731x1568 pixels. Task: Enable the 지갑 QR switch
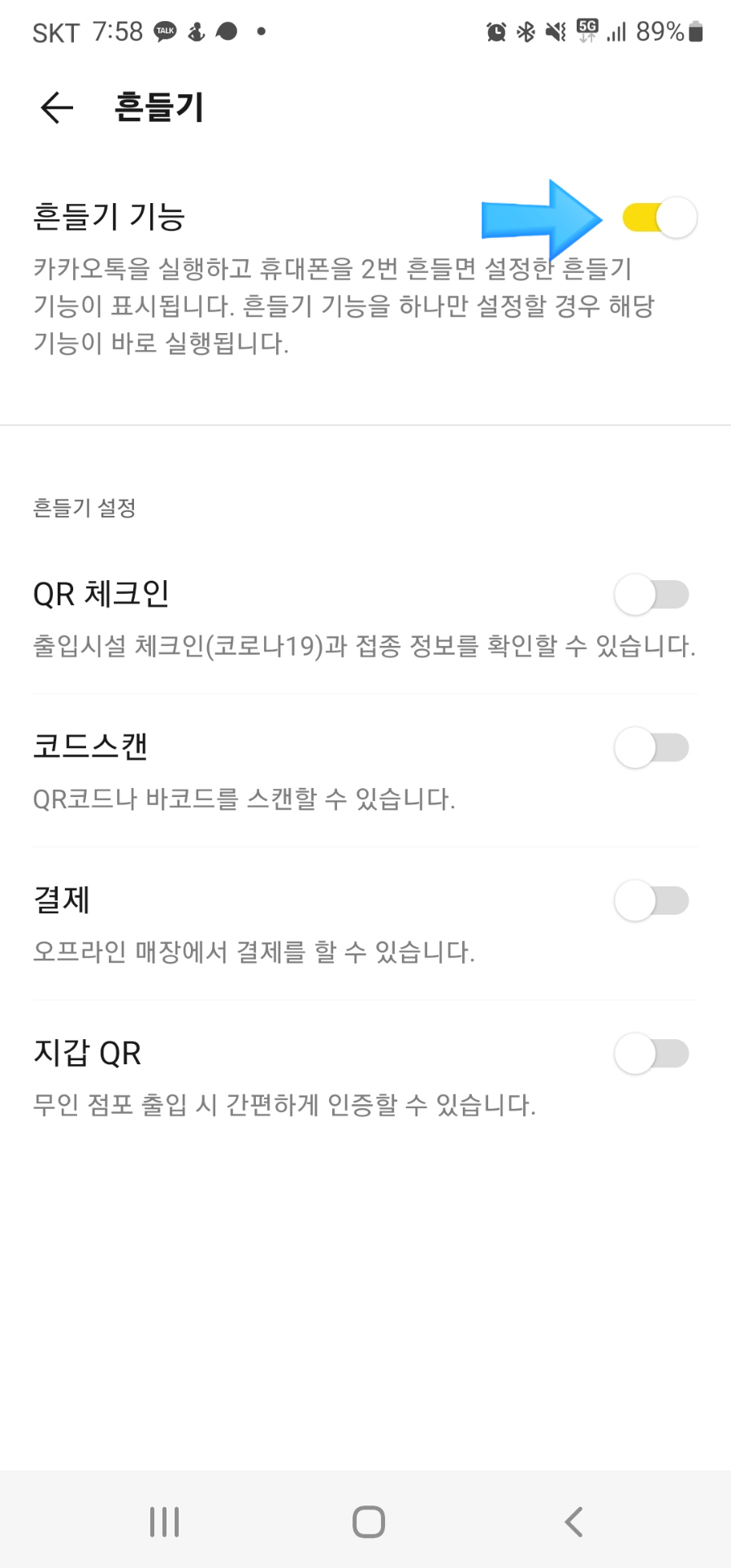coord(651,1054)
